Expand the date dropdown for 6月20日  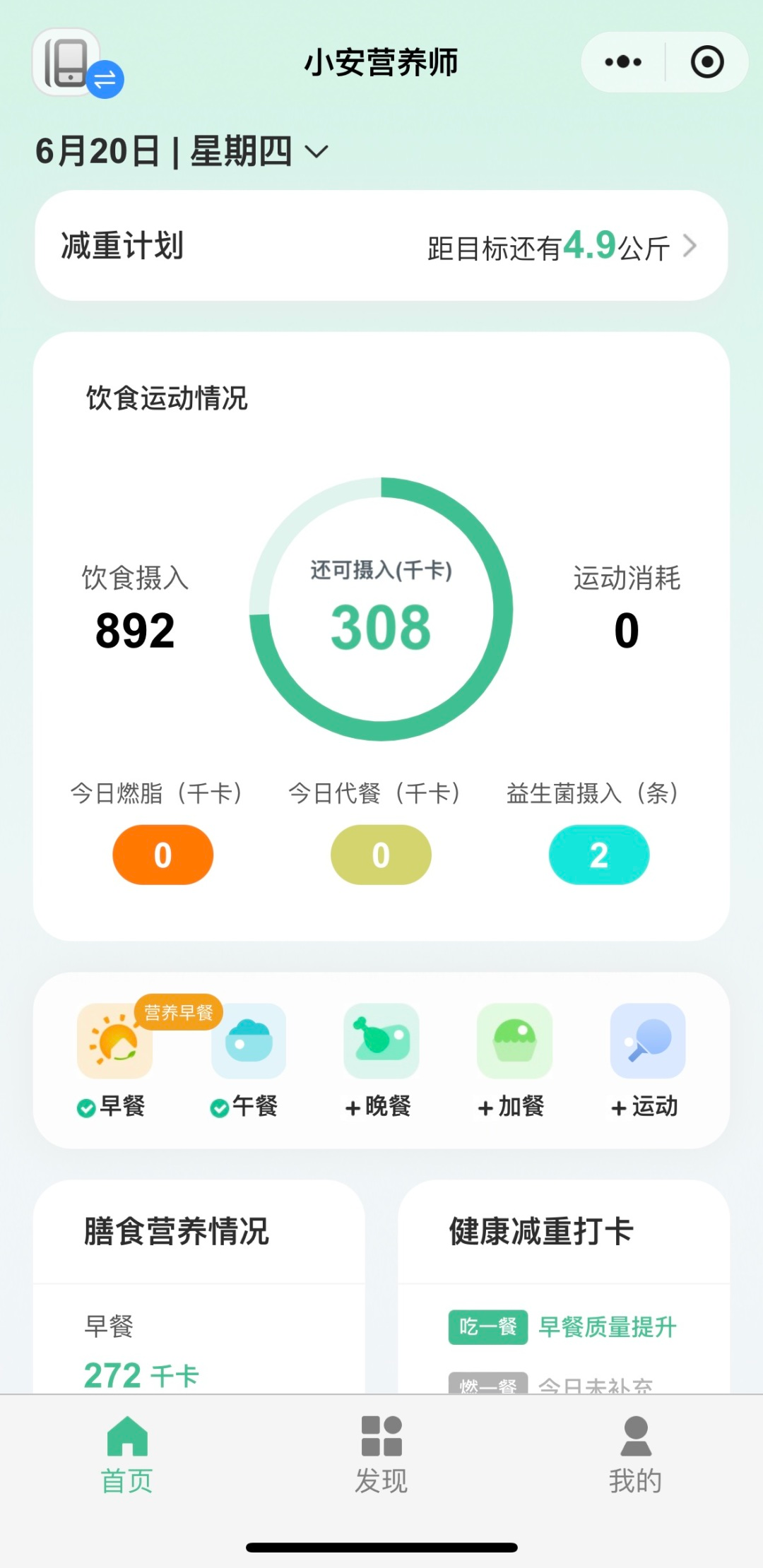pos(316,151)
